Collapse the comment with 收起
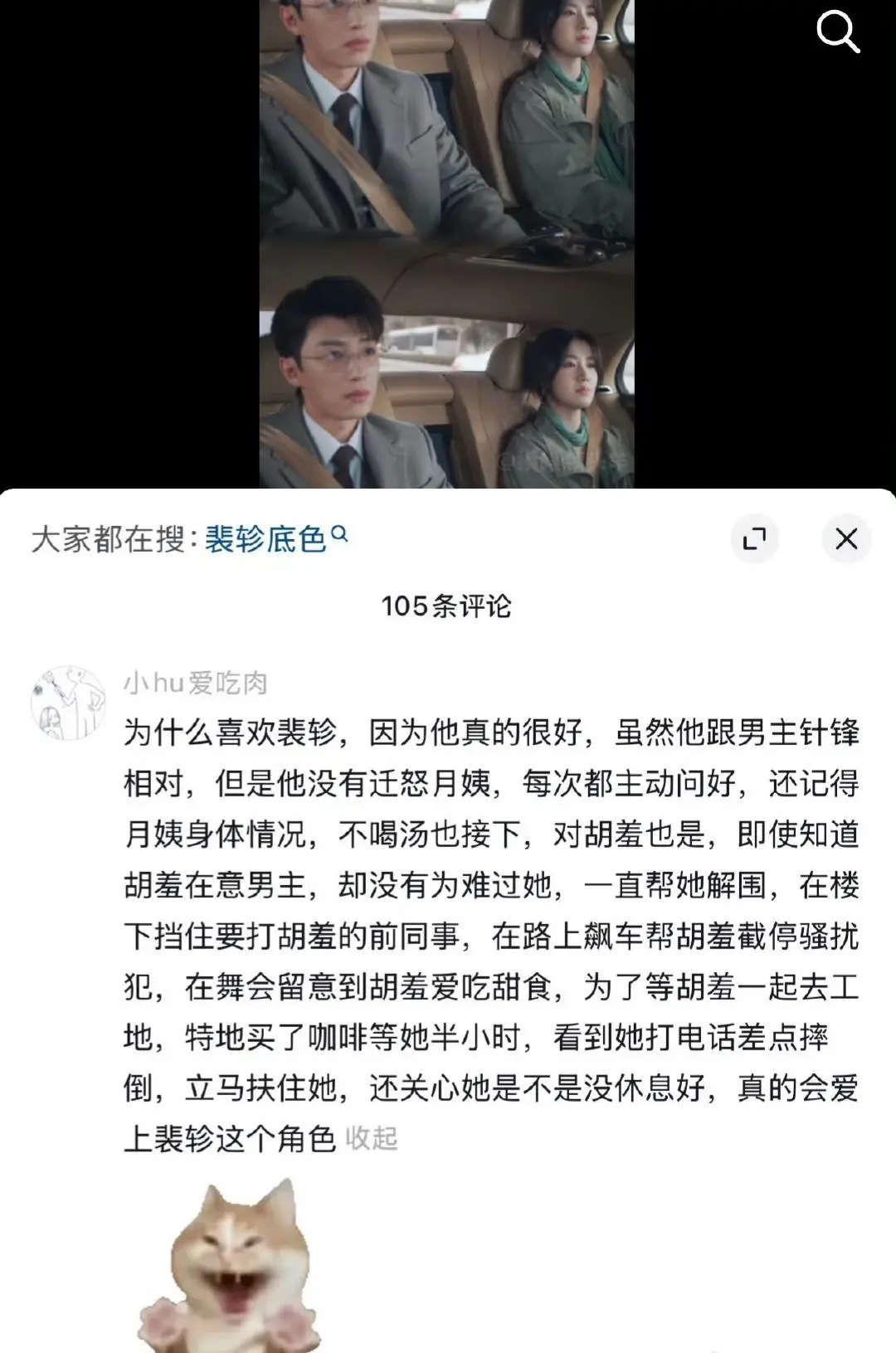The height and width of the screenshot is (1353, 896). point(372,1138)
